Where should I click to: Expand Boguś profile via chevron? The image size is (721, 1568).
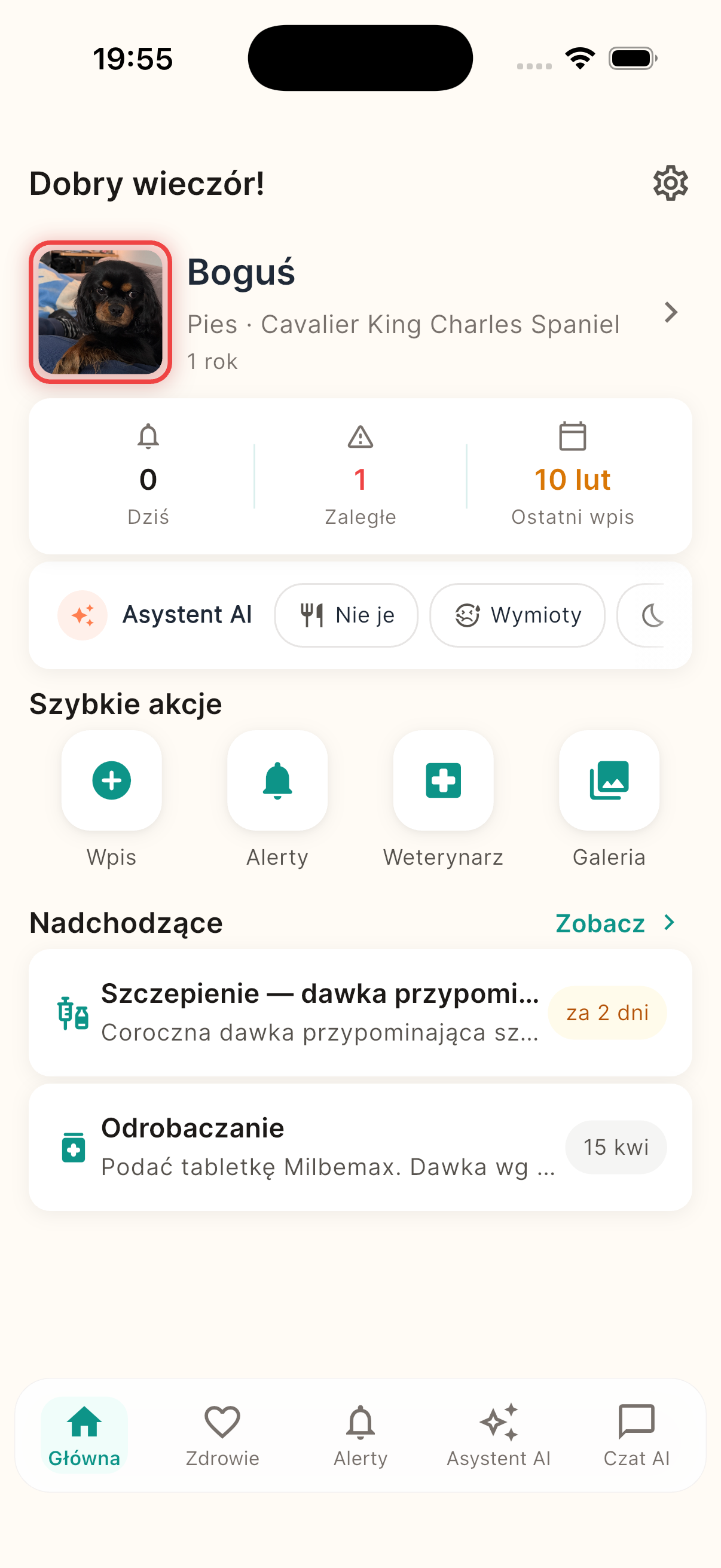[x=671, y=312]
